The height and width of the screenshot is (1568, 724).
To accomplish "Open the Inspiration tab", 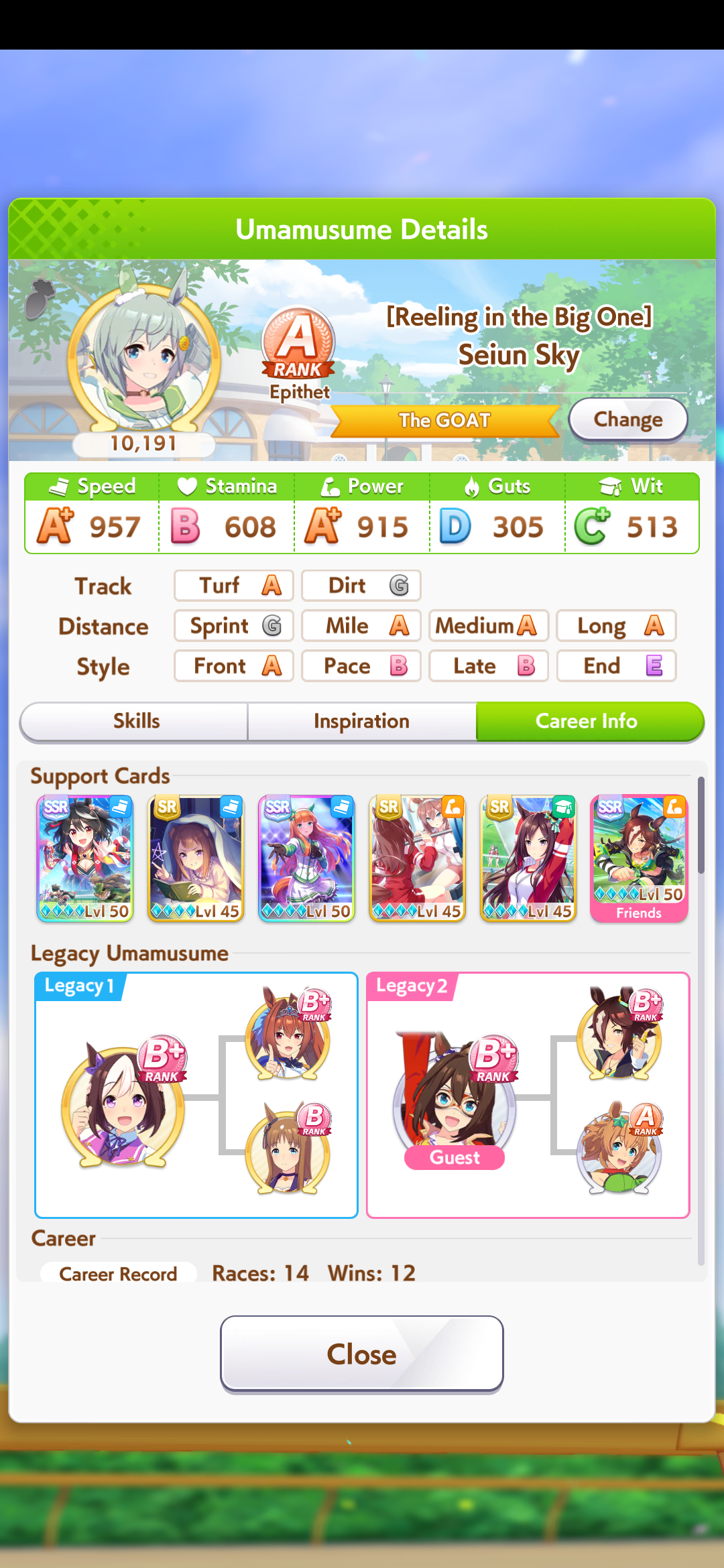I will 362,722.
